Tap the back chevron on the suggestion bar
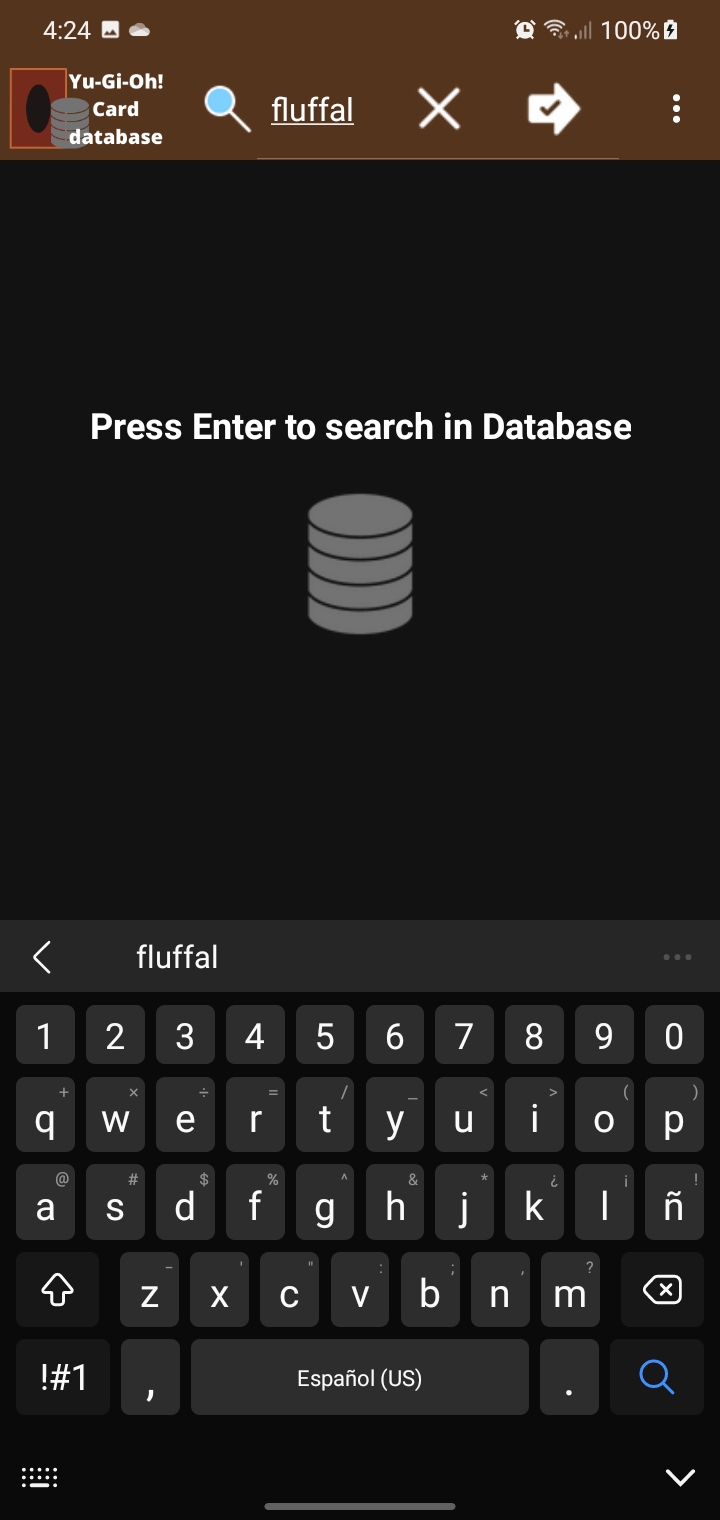720x1520 pixels. coord(42,957)
